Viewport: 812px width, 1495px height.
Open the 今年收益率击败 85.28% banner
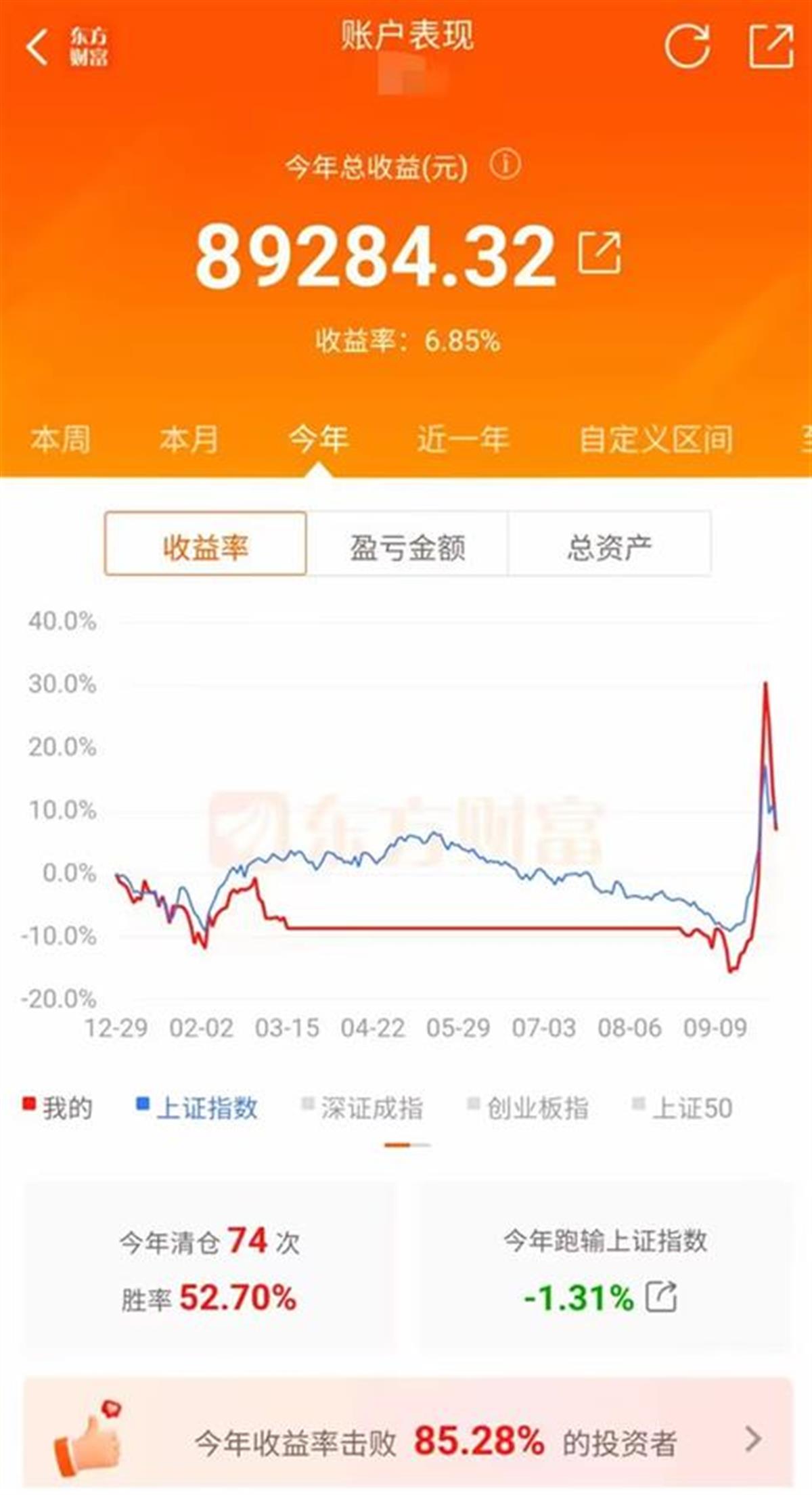tap(407, 1440)
